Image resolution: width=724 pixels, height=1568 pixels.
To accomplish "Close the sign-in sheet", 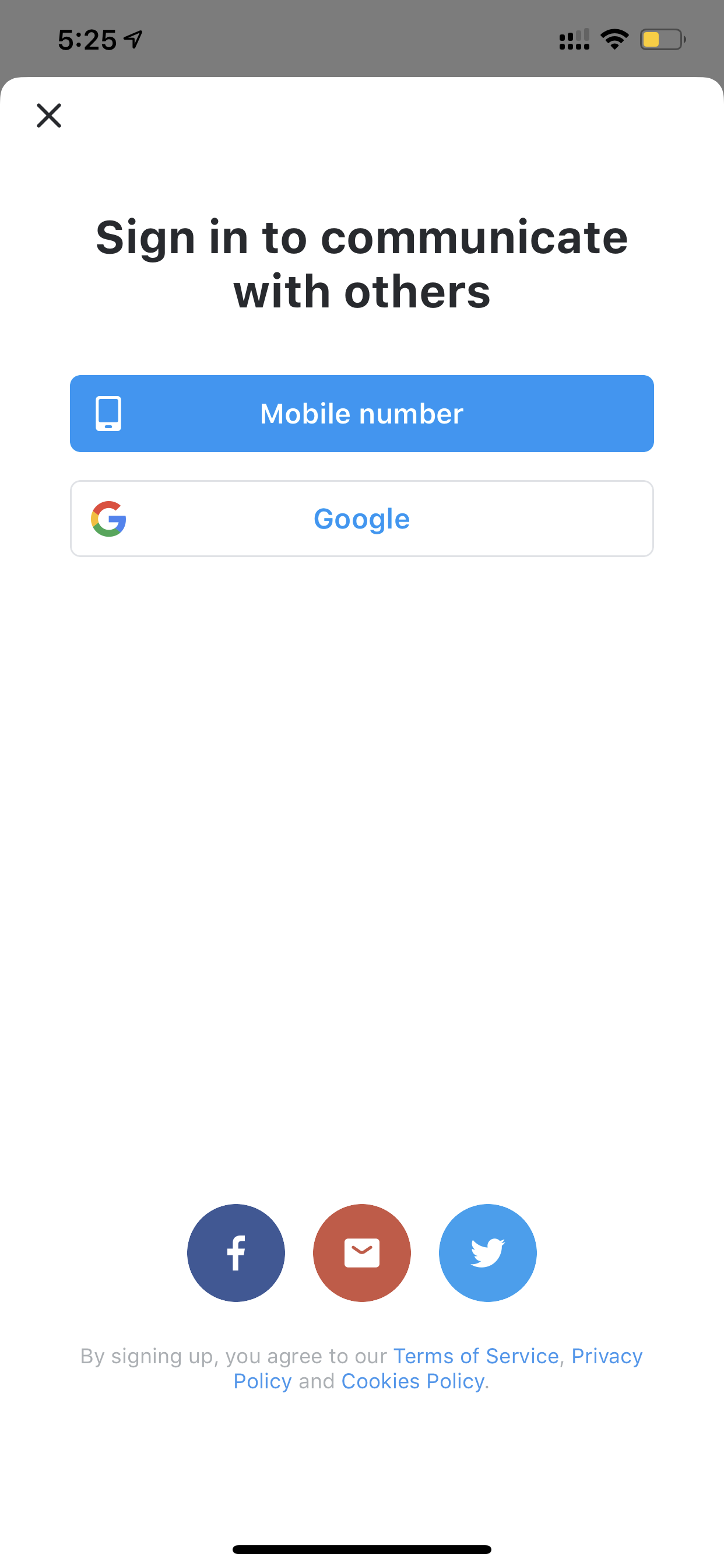I will (48, 115).
